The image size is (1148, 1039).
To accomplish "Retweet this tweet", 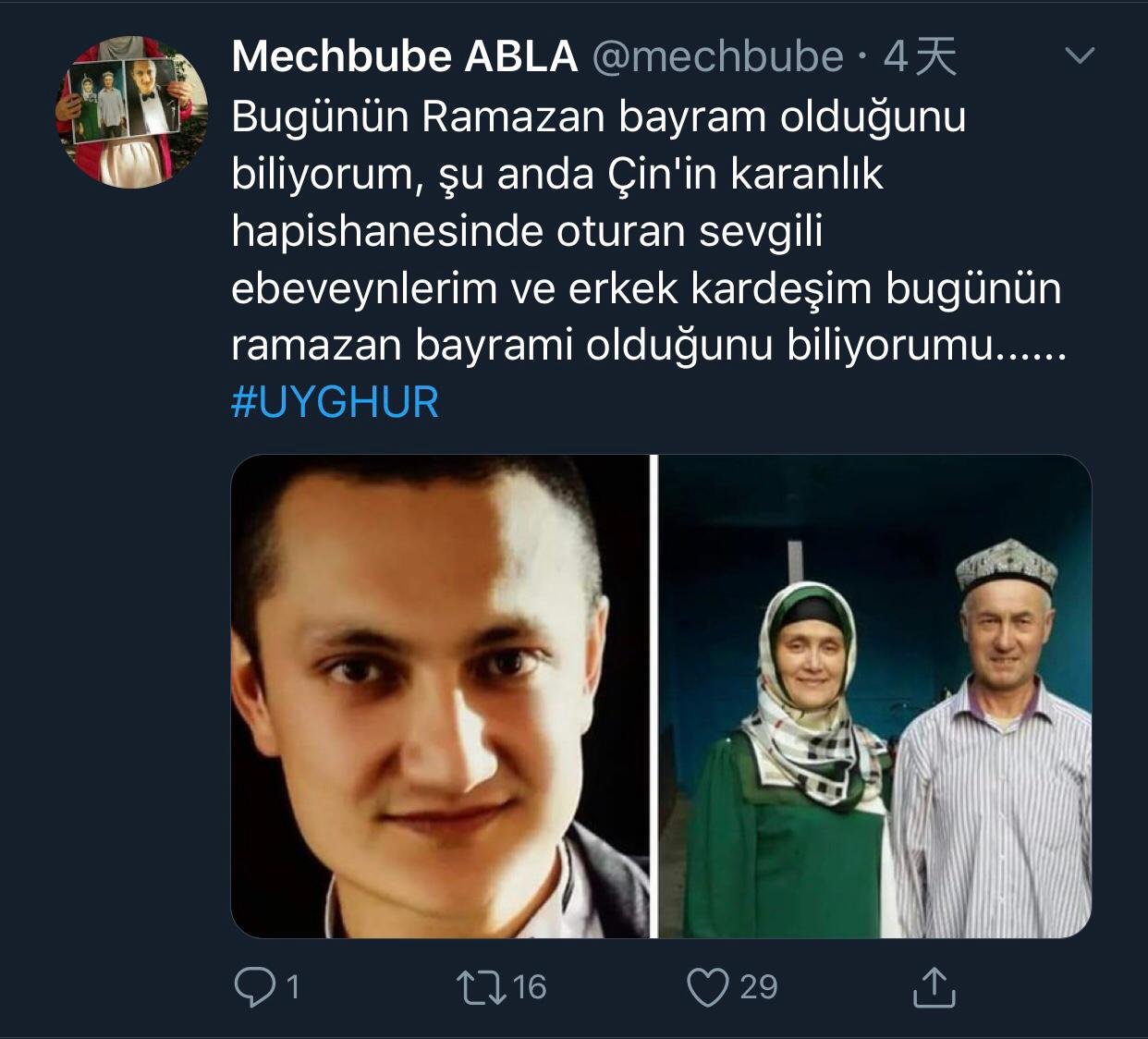I will [482, 987].
